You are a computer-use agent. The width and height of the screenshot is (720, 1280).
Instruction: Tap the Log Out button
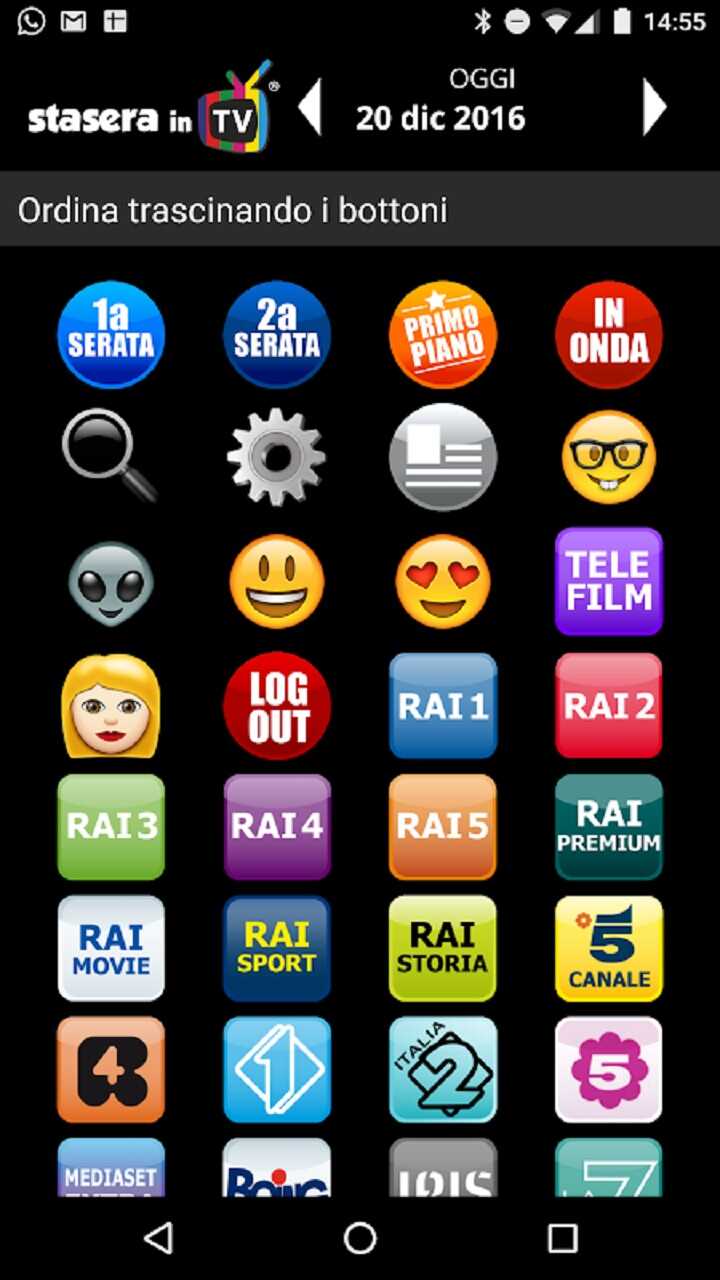click(277, 706)
